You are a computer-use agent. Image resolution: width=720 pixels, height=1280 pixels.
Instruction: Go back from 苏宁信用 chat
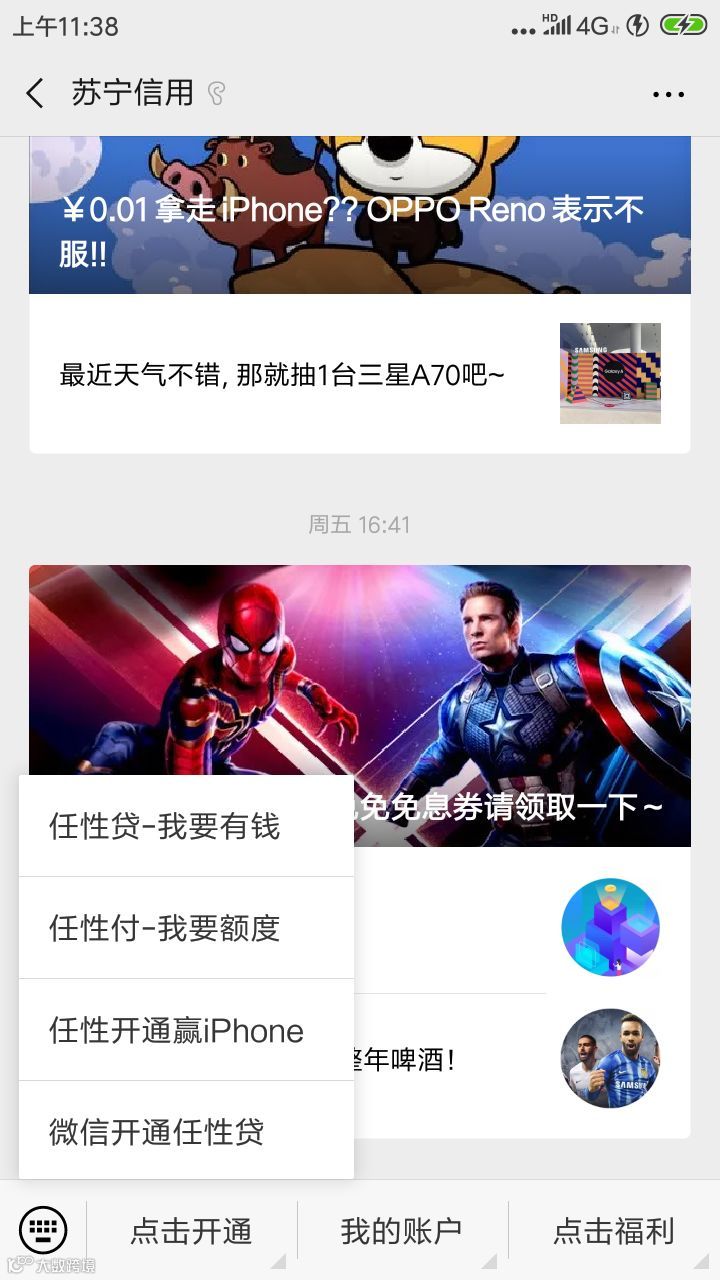click(35, 94)
